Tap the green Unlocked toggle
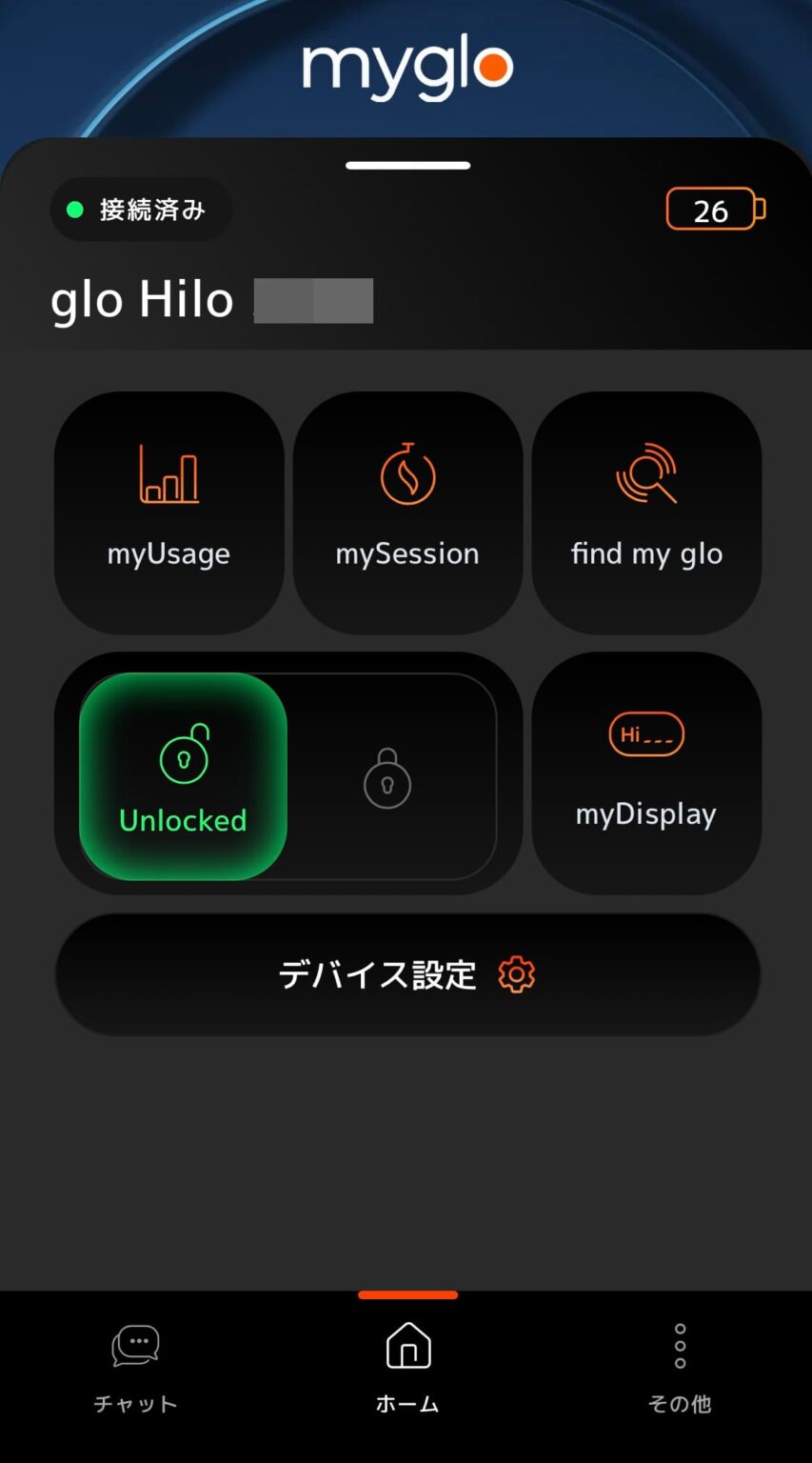The height and width of the screenshot is (1463, 812). (x=182, y=774)
